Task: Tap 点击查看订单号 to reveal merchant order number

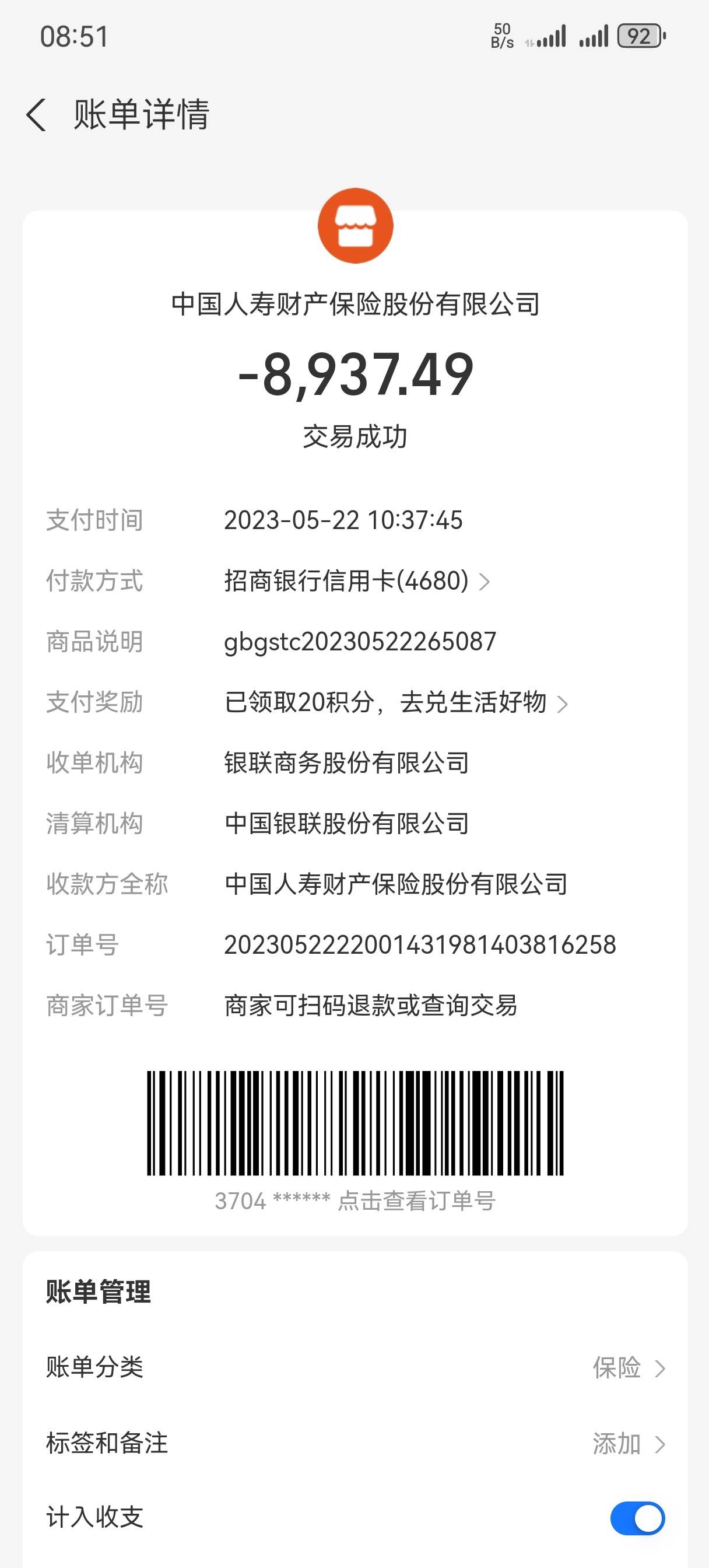Action: [x=416, y=1201]
